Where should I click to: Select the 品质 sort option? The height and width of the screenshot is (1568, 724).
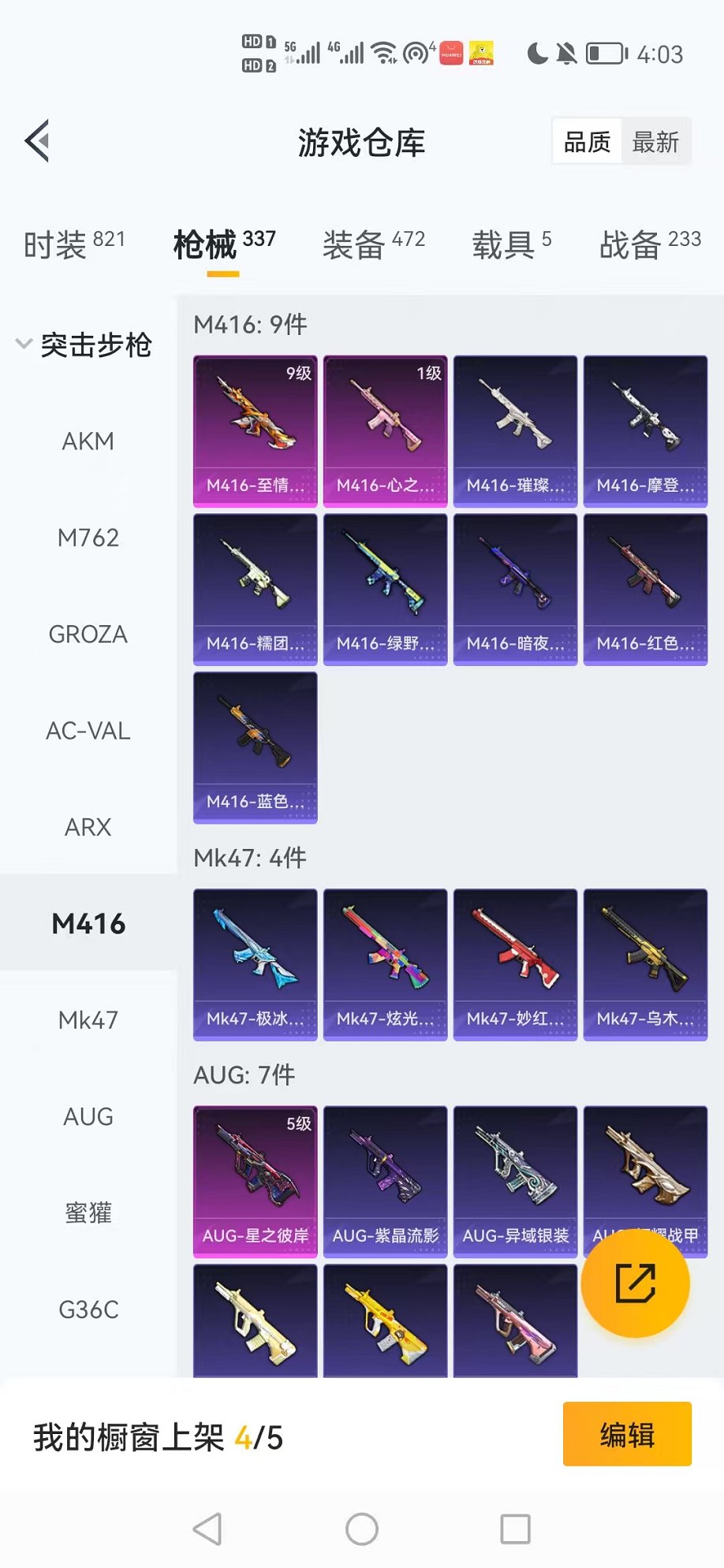588,142
